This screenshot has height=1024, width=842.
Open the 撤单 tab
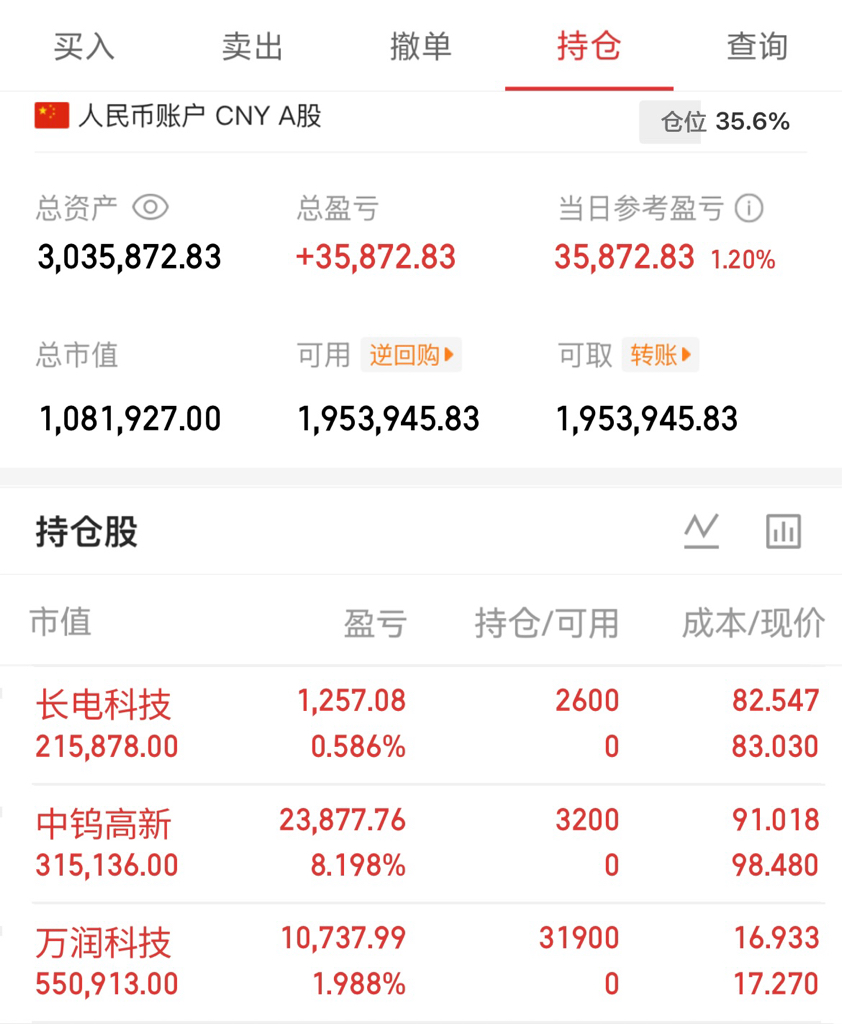tap(421, 46)
